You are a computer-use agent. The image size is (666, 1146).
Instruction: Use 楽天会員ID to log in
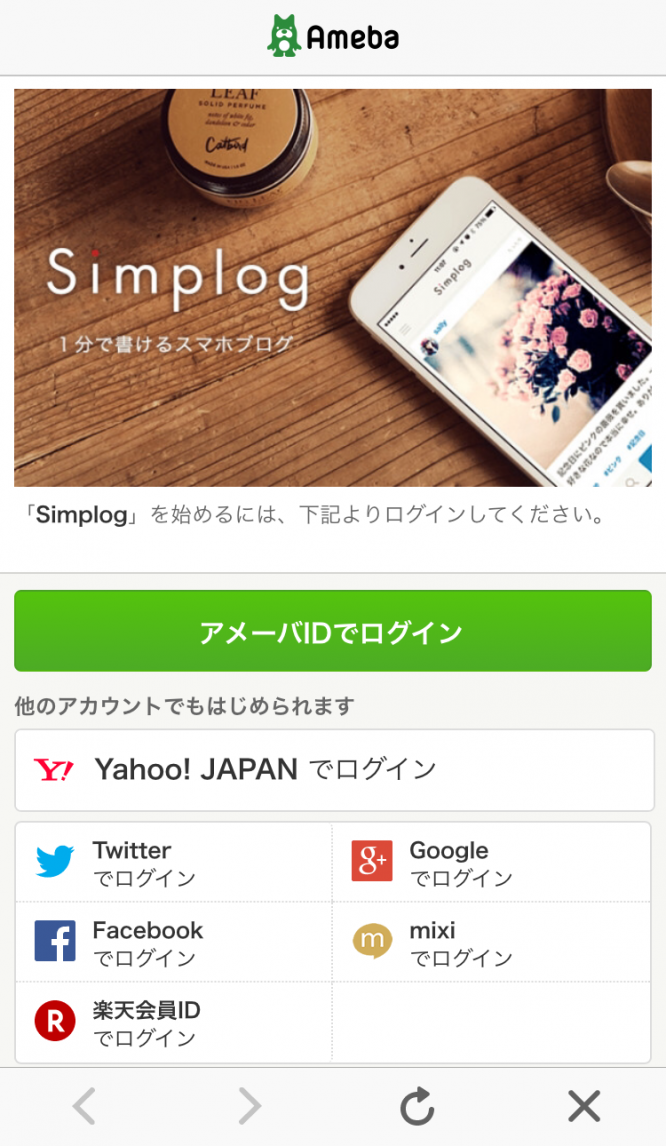(174, 1022)
